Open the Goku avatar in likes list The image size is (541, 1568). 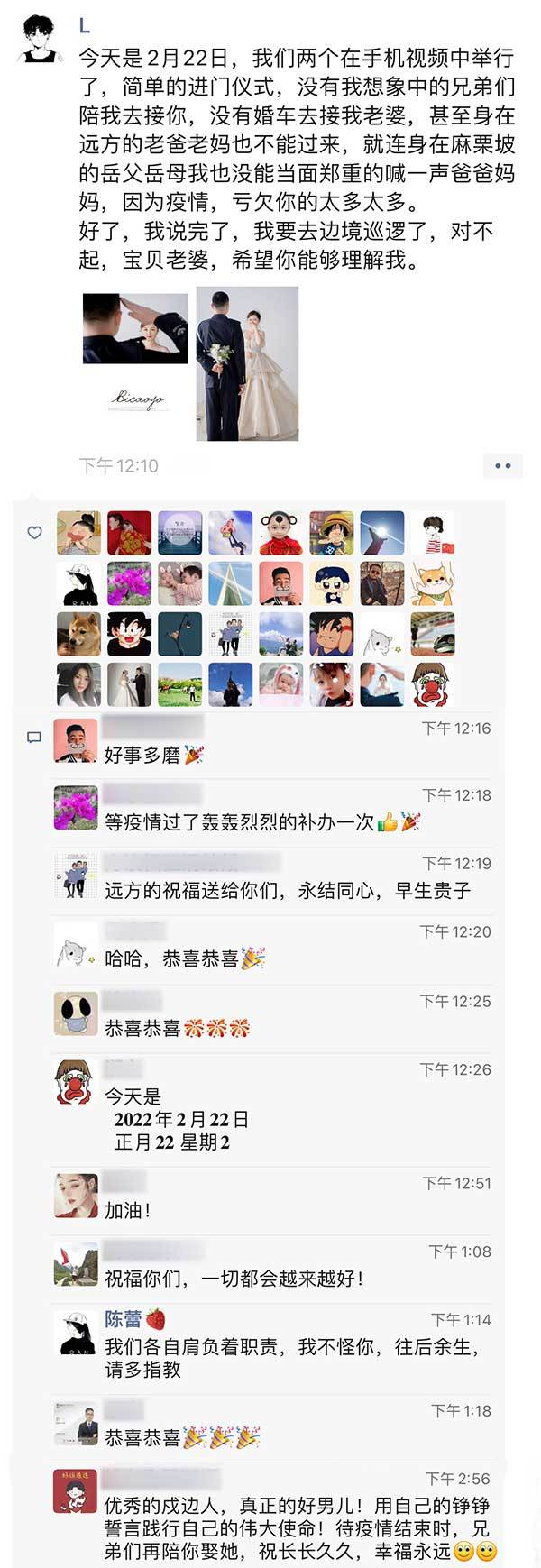tap(129, 633)
